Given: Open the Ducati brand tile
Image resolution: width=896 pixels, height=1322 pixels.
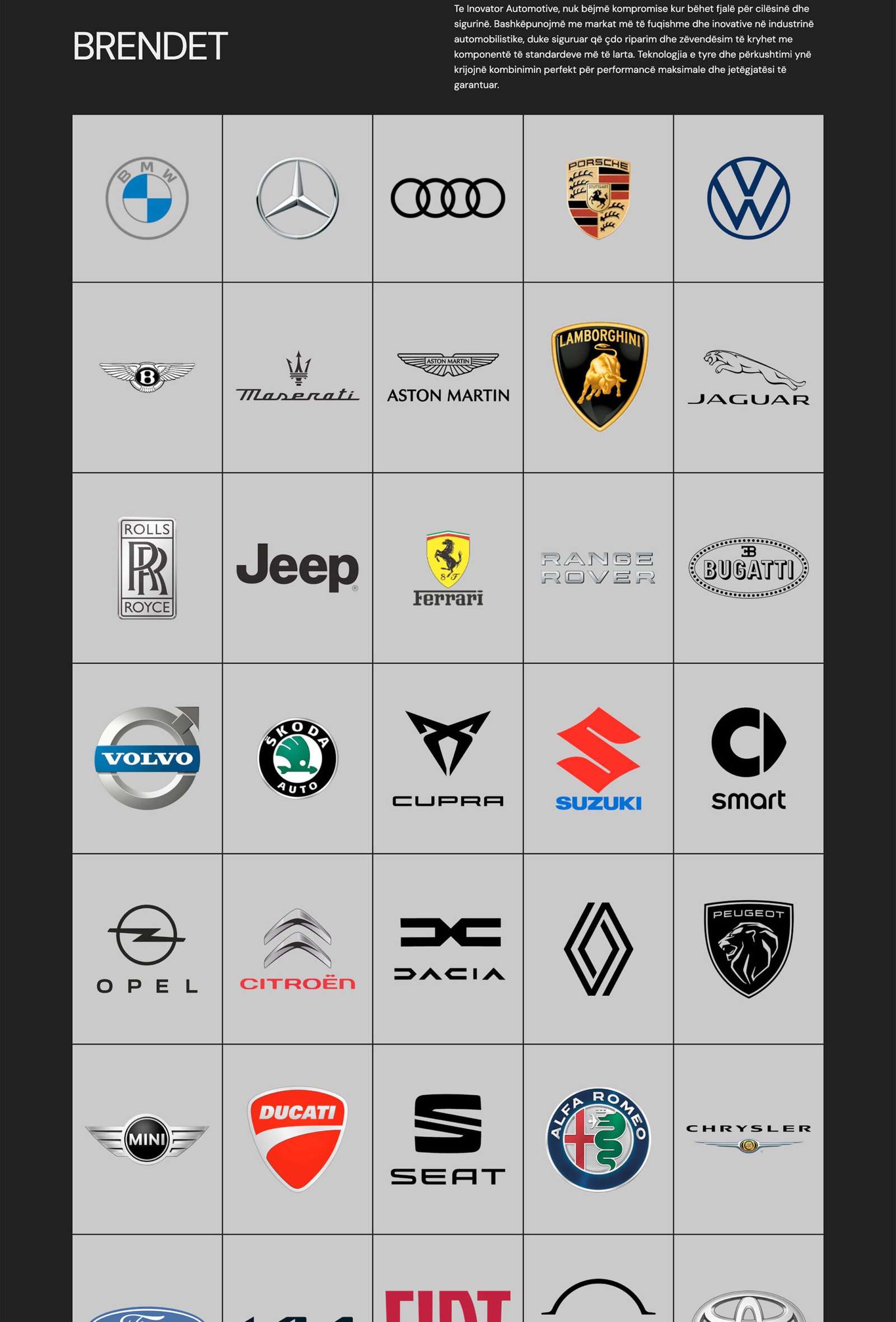Looking at the screenshot, I should tap(297, 1138).
